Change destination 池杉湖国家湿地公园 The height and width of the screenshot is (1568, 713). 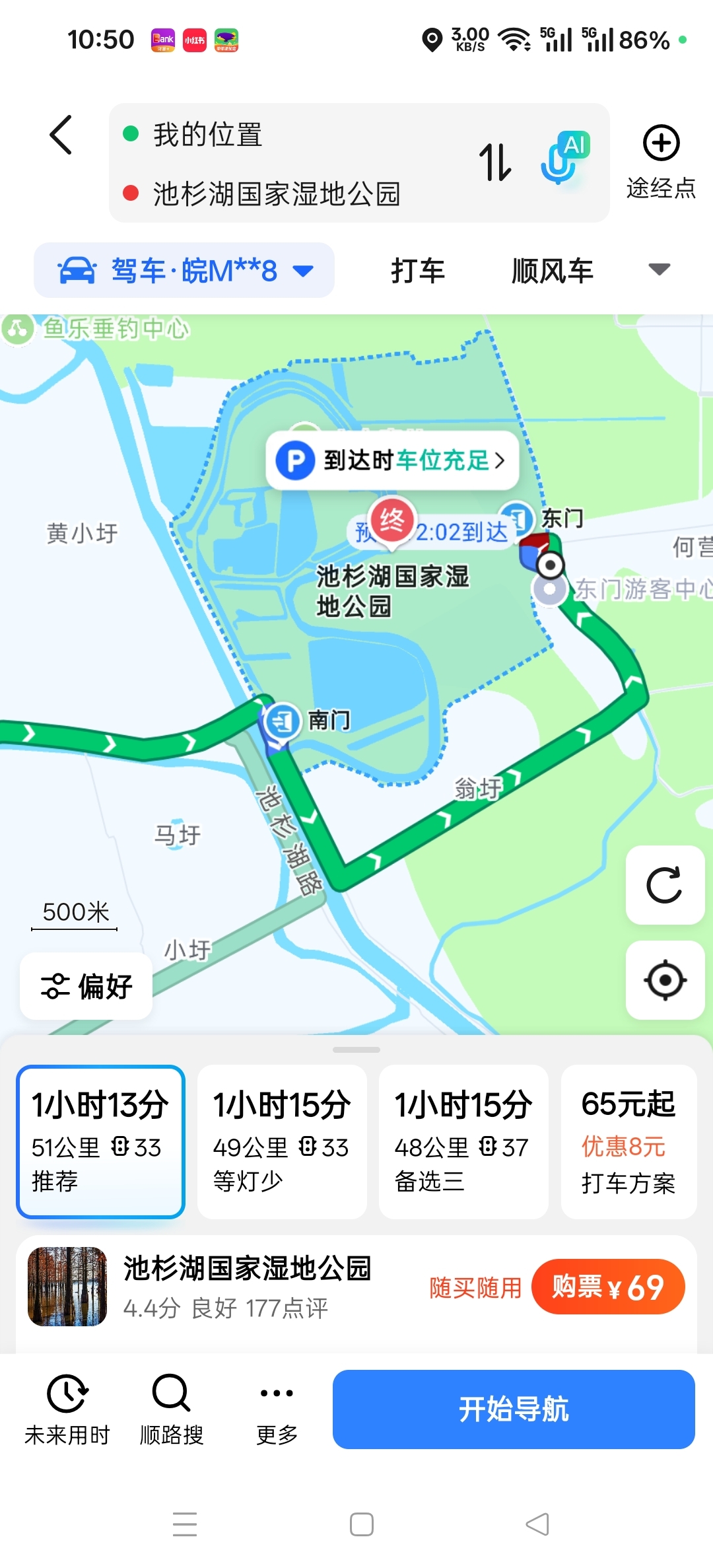pos(276,194)
